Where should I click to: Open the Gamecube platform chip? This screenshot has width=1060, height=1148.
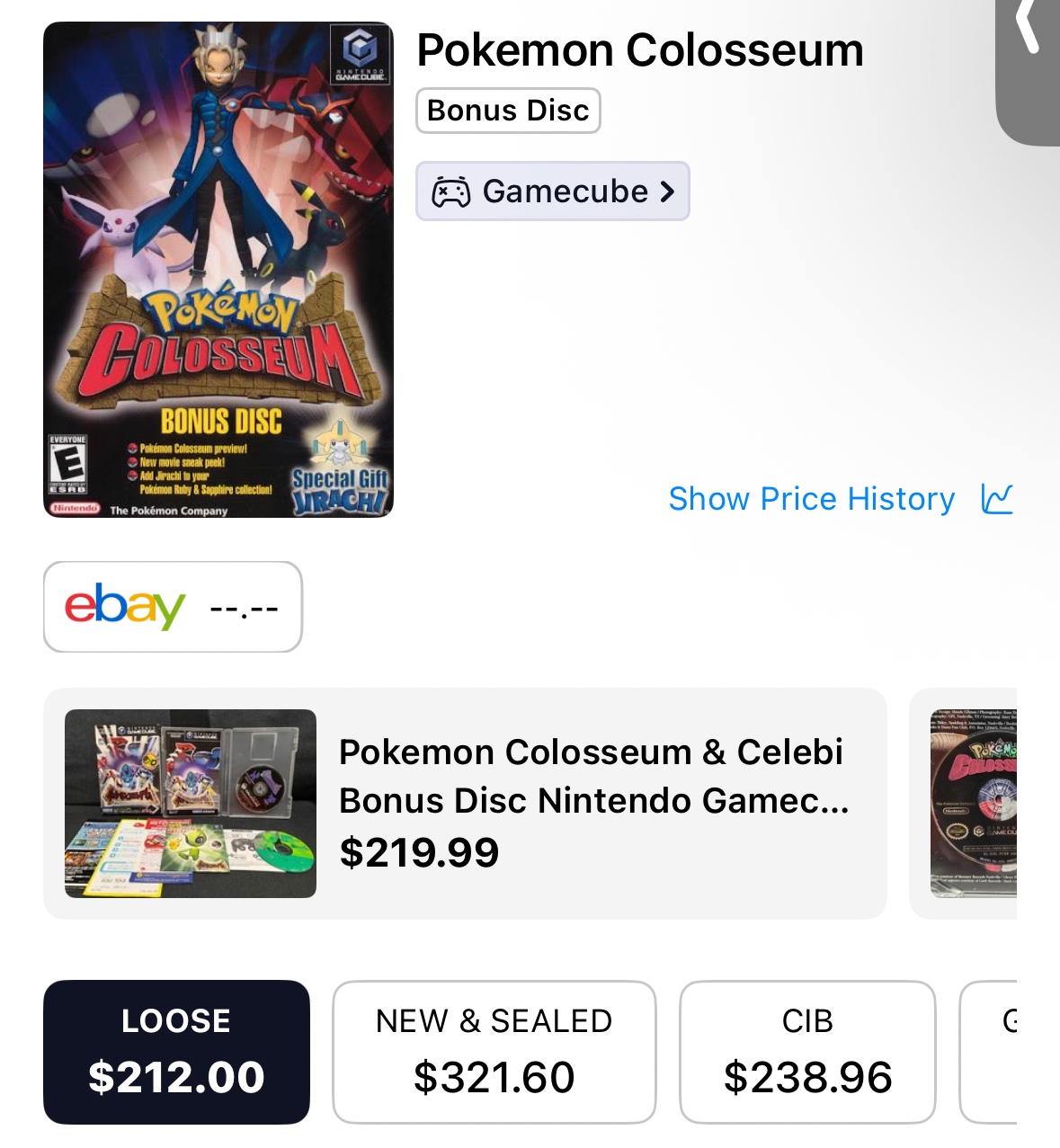pyautogui.click(x=552, y=191)
